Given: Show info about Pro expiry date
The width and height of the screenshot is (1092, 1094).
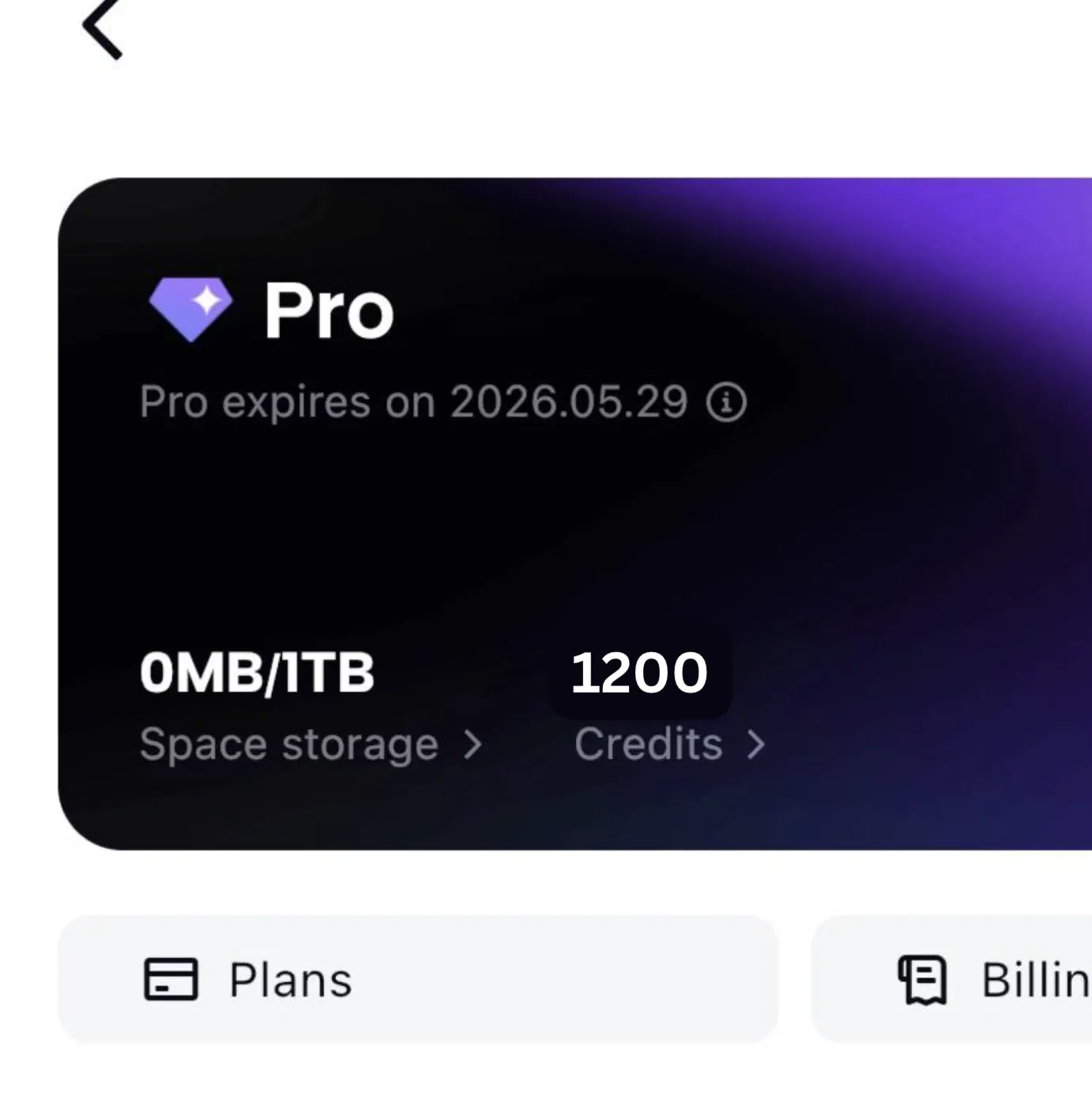Looking at the screenshot, I should point(725,402).
